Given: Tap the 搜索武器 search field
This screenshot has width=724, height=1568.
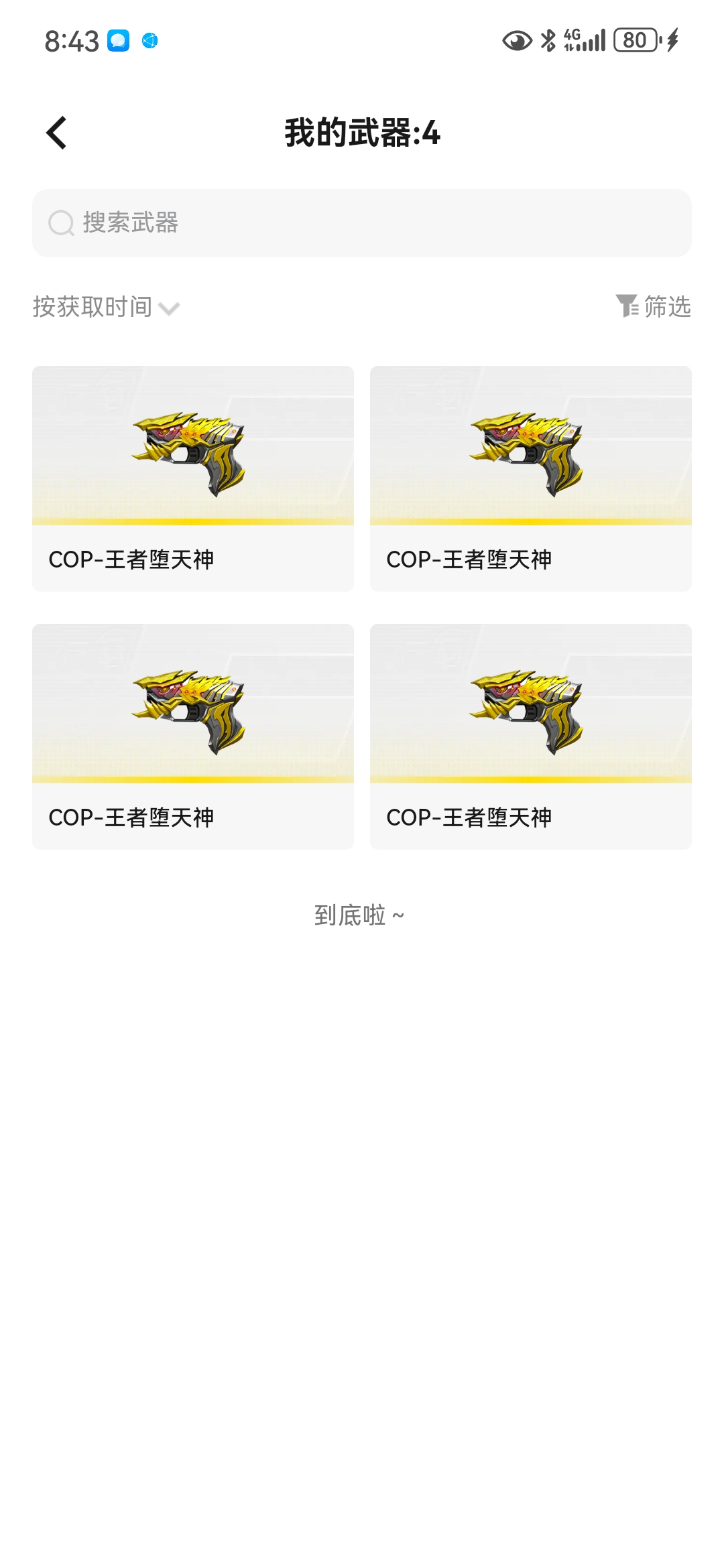Looking at the screenshot, I should tap(362, 223).
